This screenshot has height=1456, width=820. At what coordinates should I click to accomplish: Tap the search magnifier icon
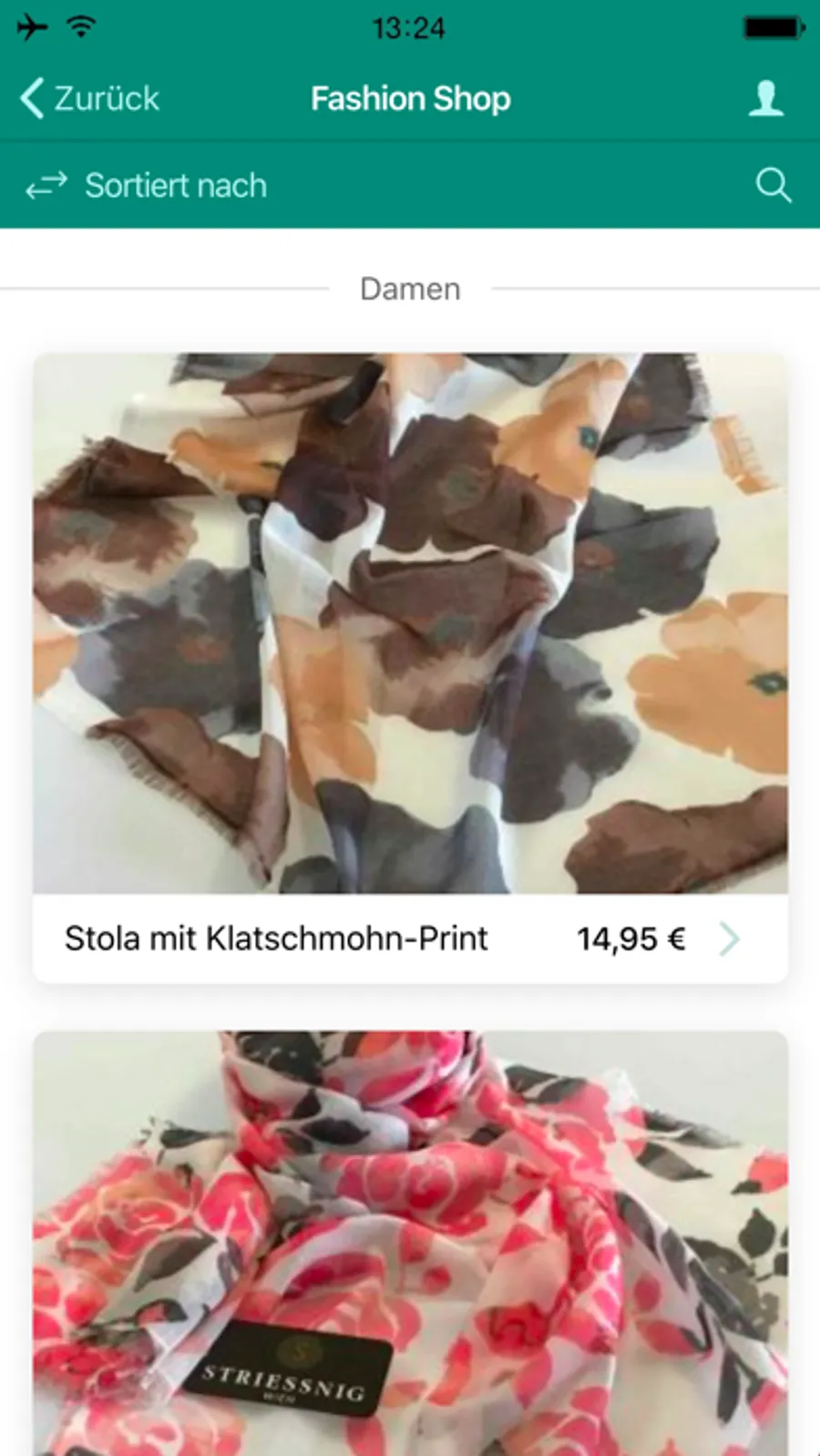pos(773,185)
